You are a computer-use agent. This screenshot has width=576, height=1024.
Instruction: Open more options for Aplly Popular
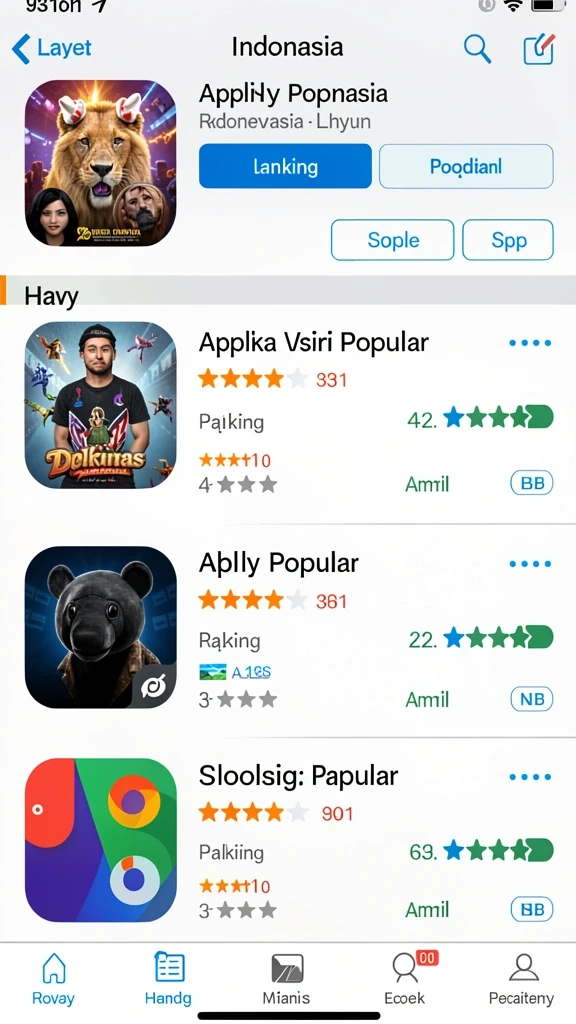click(530, 564)
